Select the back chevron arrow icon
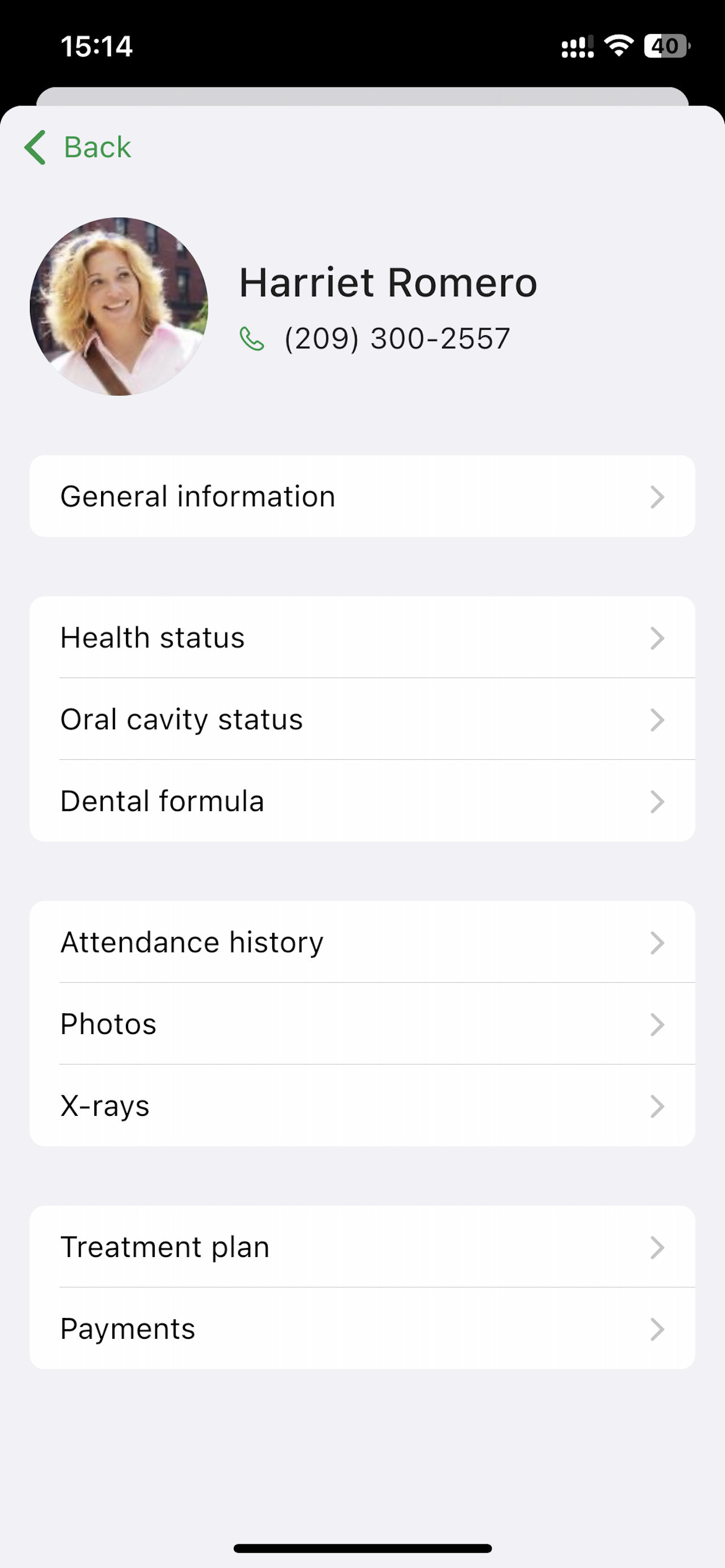Screen dimensions: 725x1568 click(34, 147)
